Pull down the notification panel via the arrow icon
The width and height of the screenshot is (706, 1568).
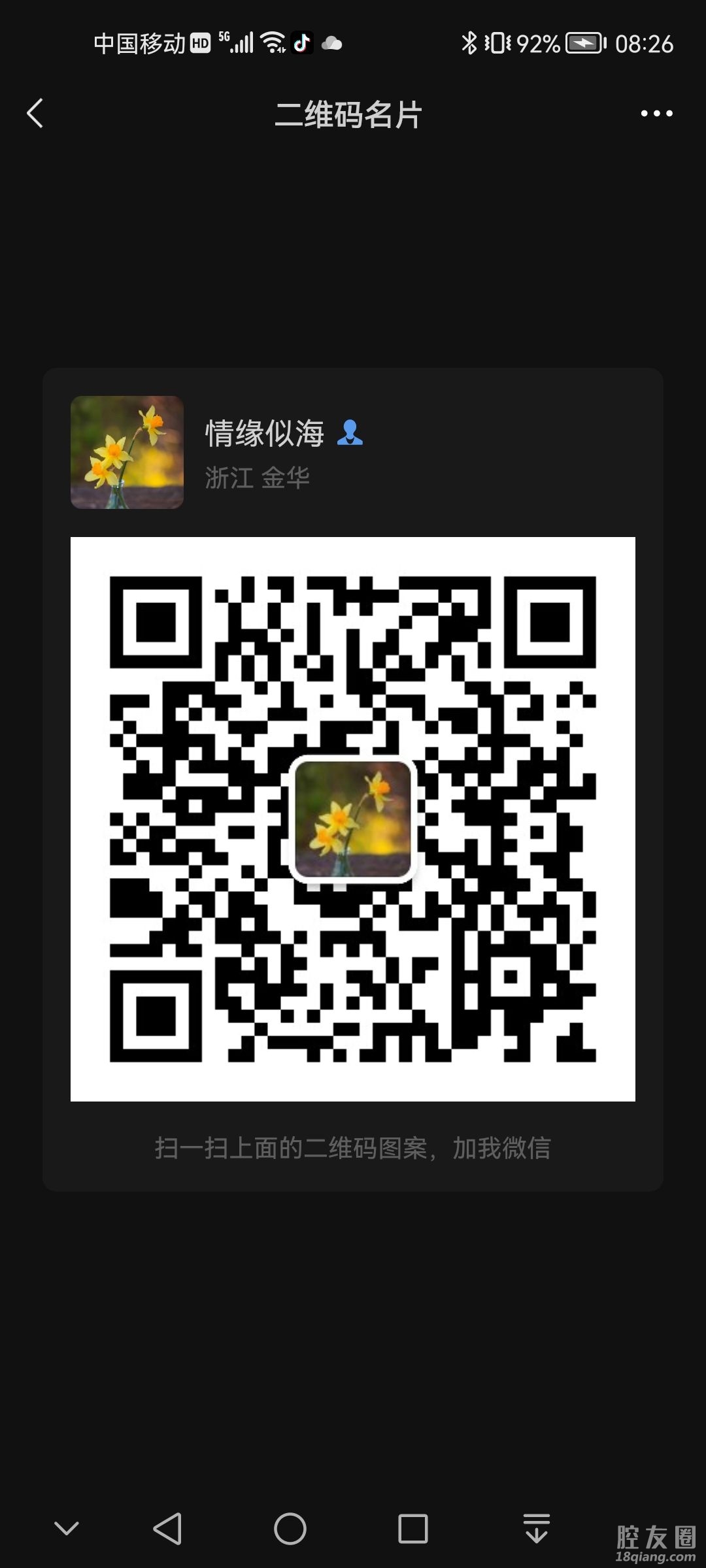[x=536, y=1528]
